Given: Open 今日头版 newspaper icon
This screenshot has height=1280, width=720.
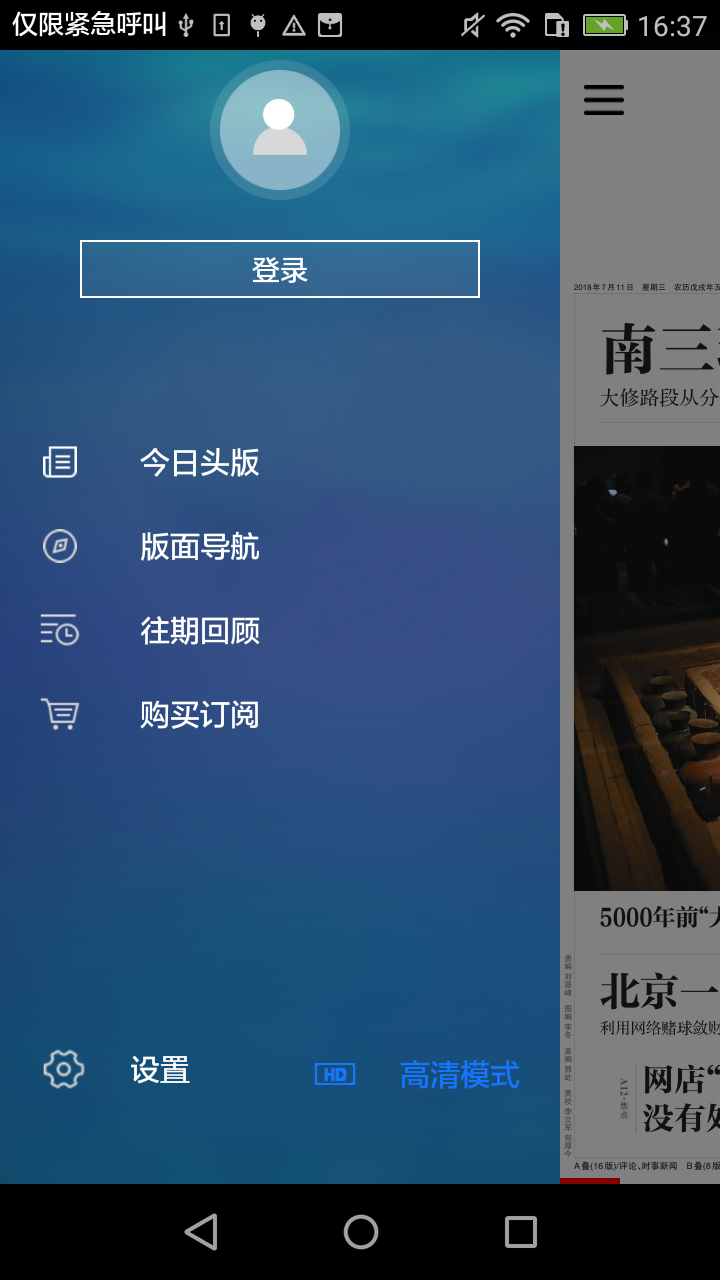Looking at the screenshot, I should [60, 462].
